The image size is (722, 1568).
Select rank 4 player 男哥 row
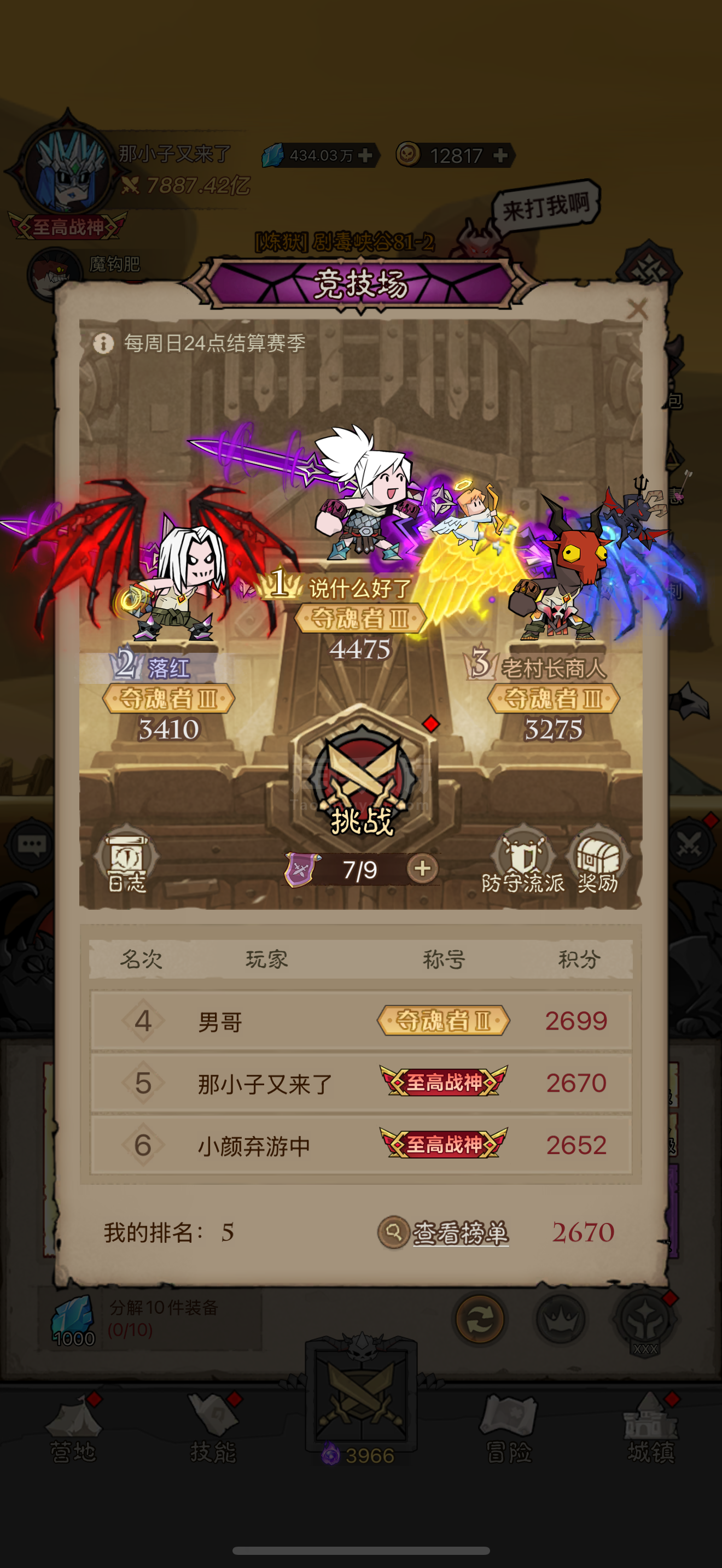tap(361, 1021)
